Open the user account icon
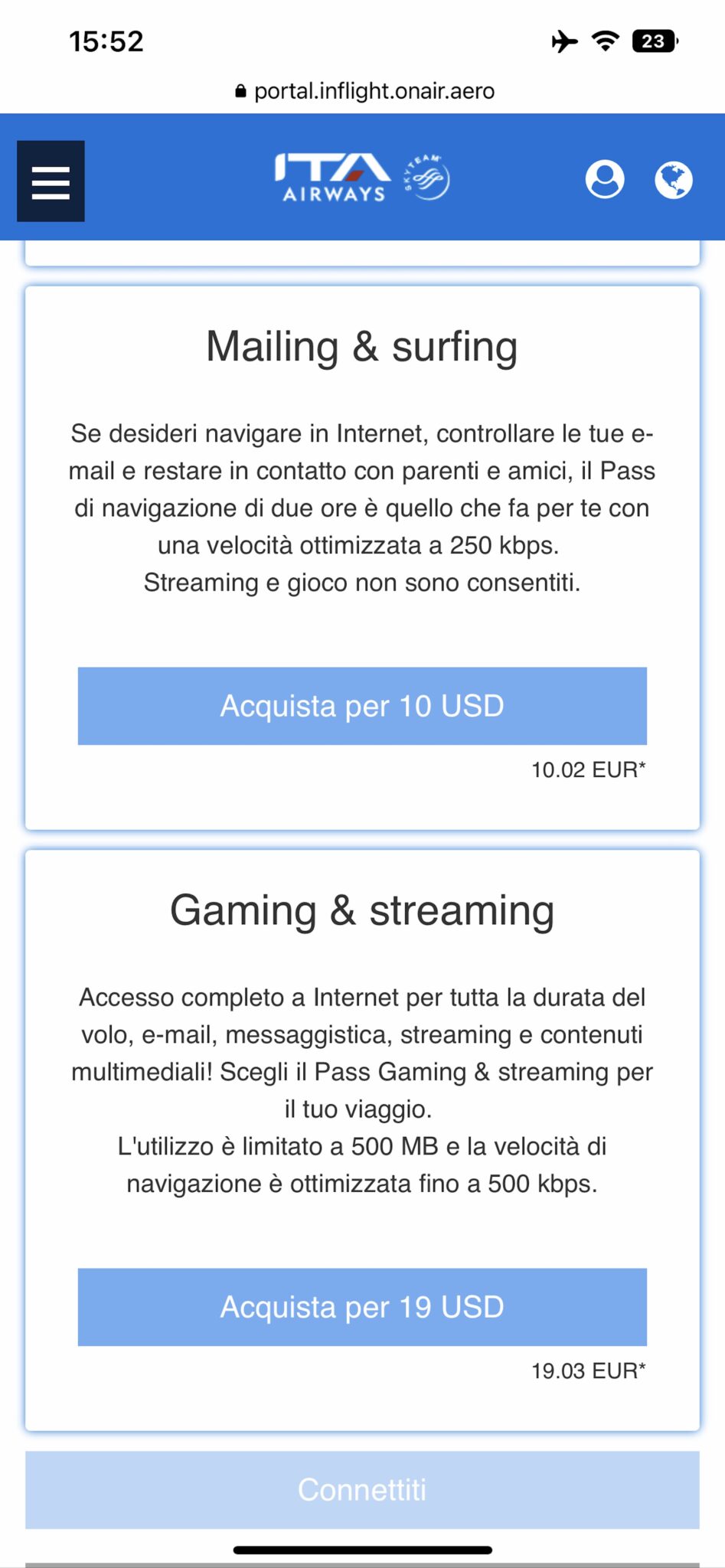The image size is (725, 1568). pyautogui.click(x=605, y=180)
